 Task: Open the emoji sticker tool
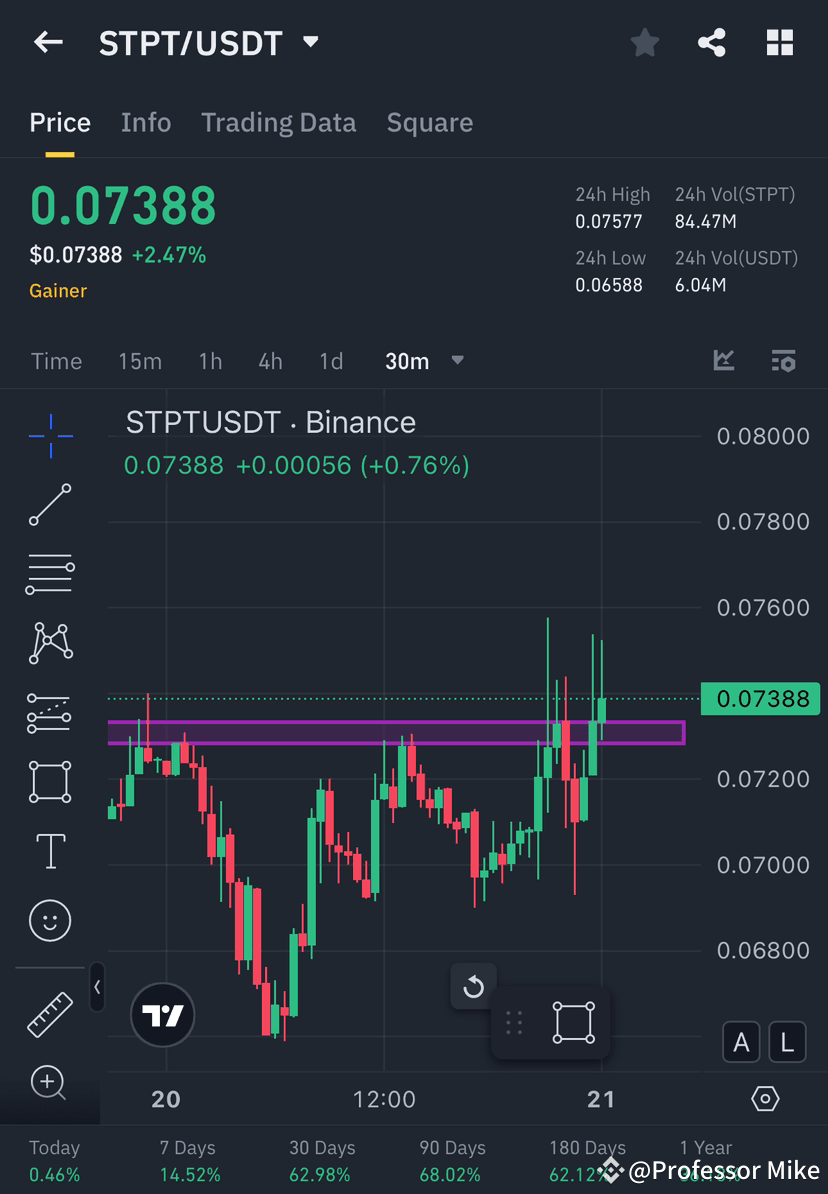(50, 920)
